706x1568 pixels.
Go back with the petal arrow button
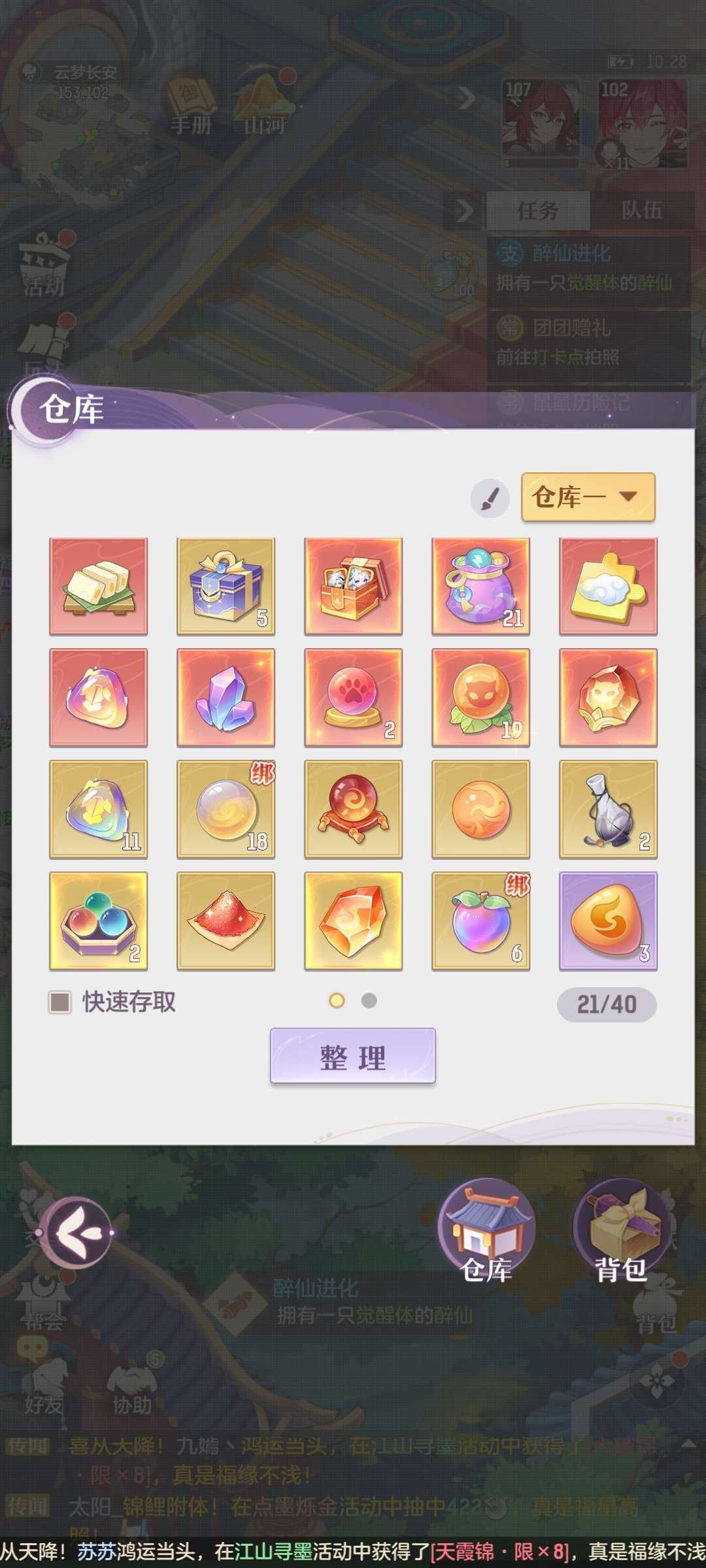click(76, 1233)
